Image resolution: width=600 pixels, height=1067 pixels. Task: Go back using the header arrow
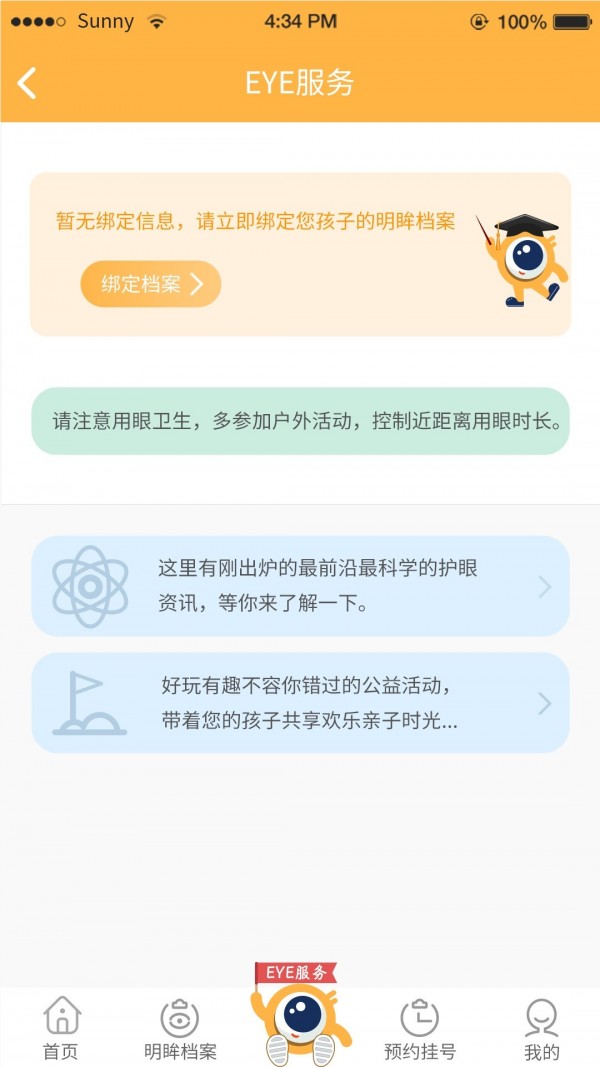[x=28, y=83]
